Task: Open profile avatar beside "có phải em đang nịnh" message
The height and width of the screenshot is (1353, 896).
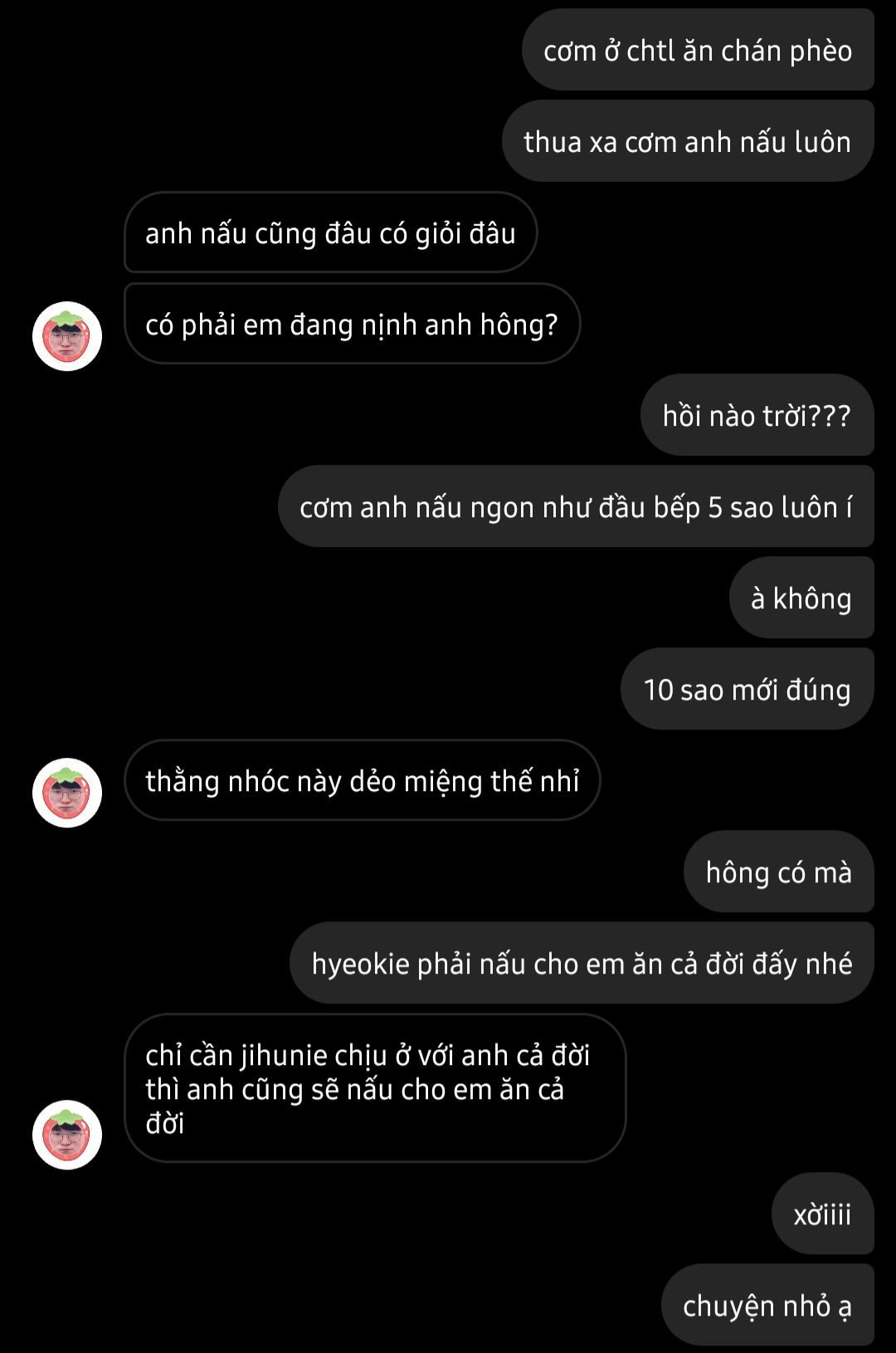Action: pyautogui.click(x=67, y=336)
